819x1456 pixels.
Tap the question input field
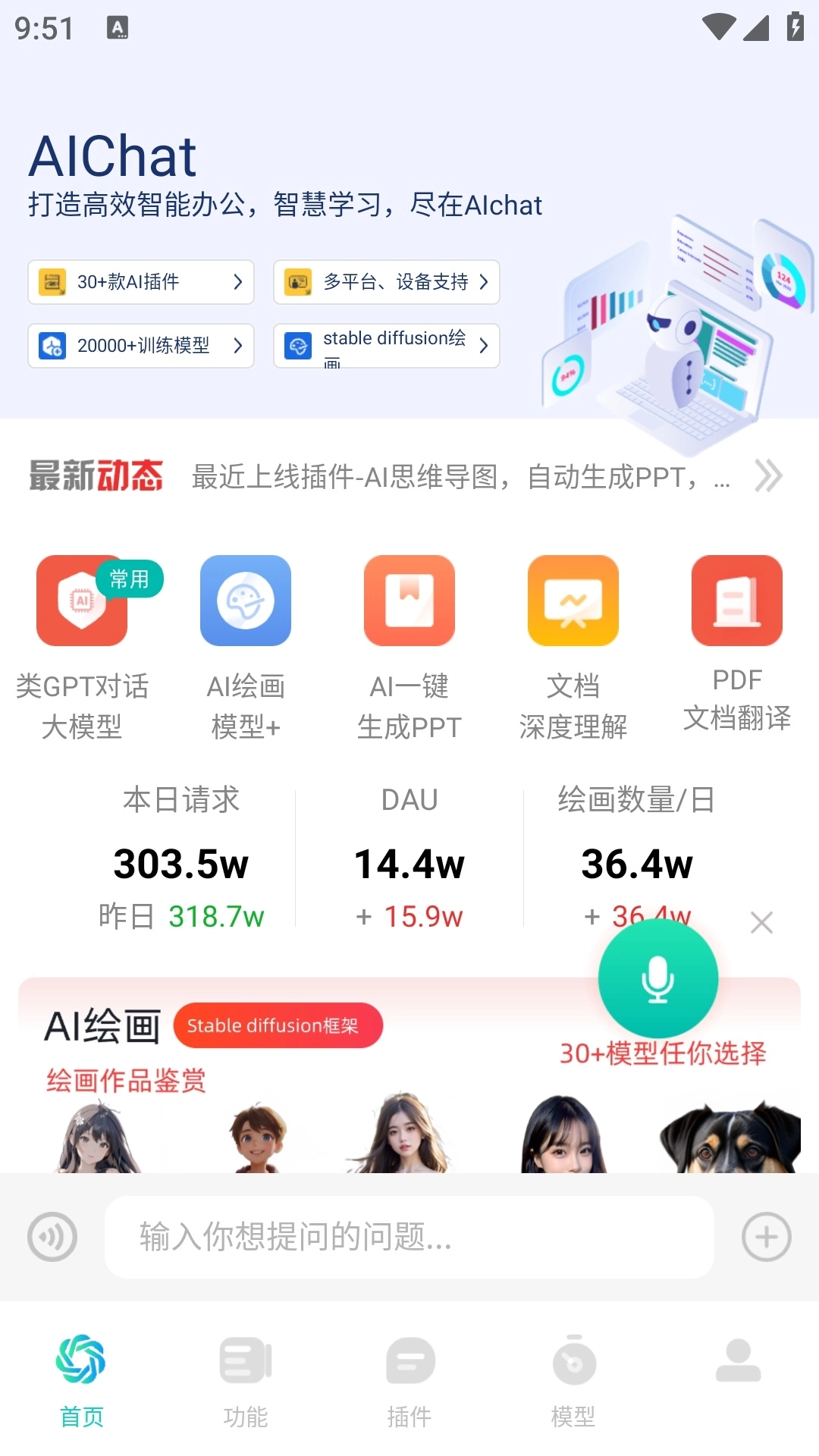click(x=409, y=1237)
